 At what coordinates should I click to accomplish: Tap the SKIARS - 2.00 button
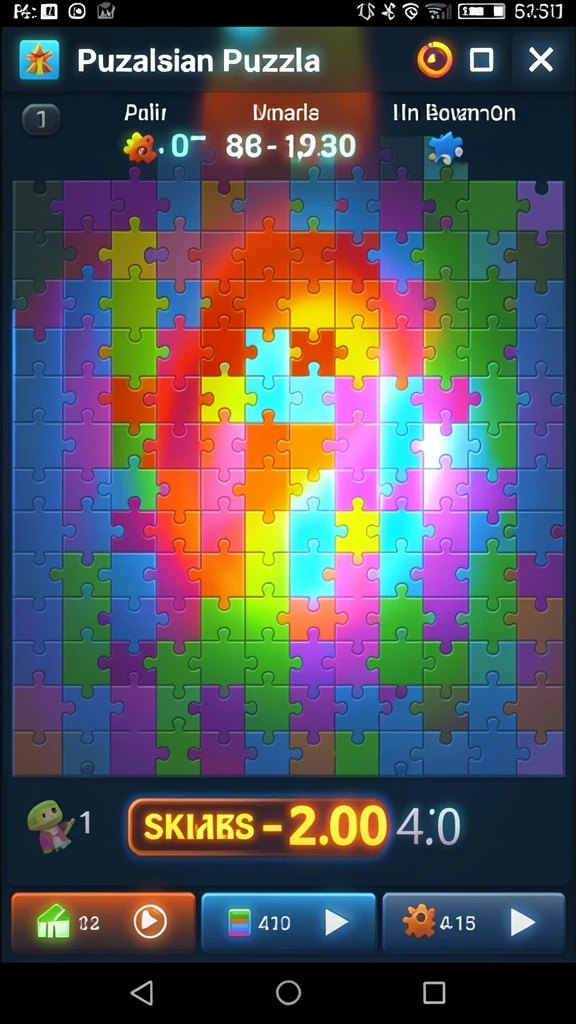pyautogui.click(x=259, y=827)
